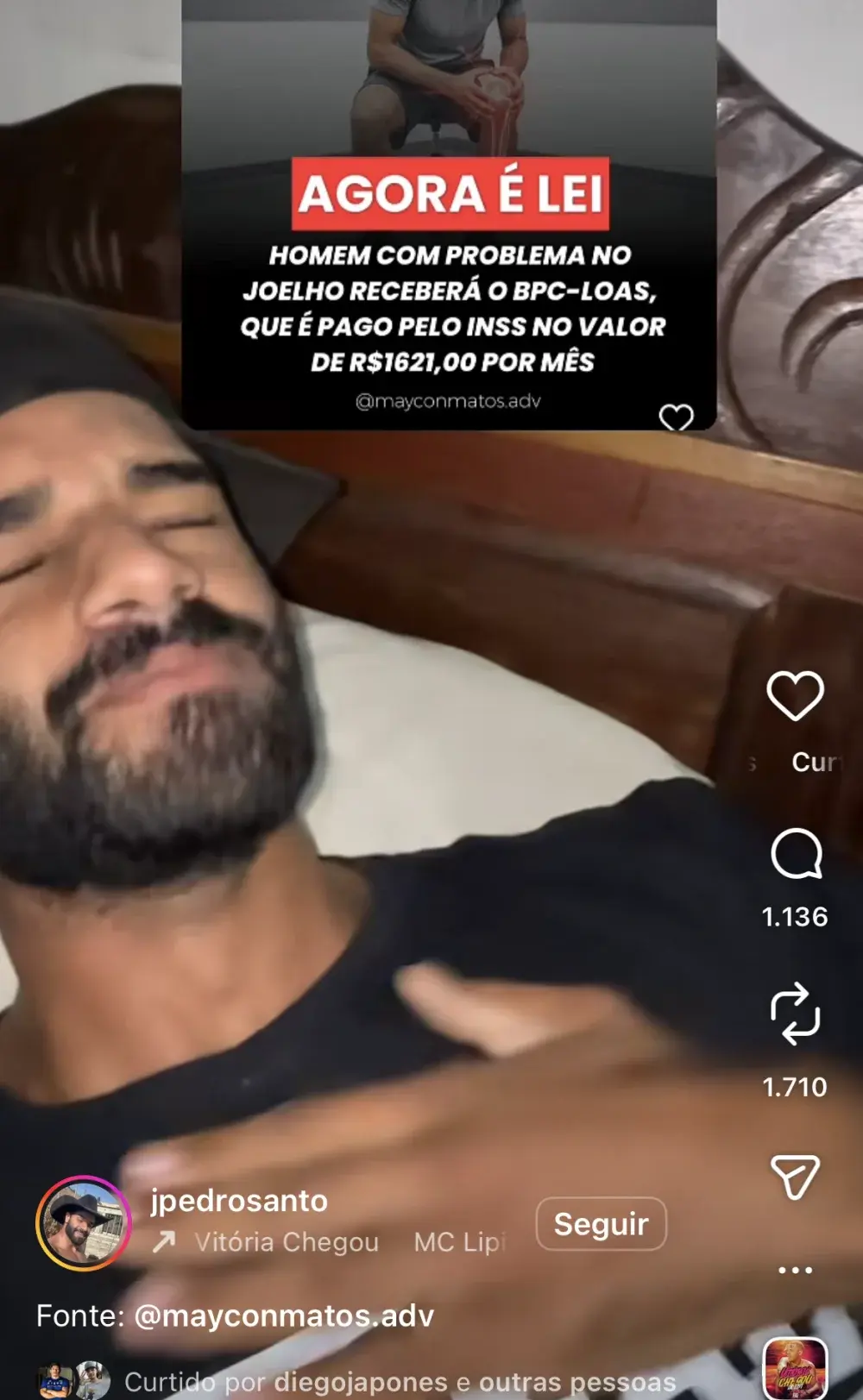
Task: Open the audio cover thumbnail
Action: [x=795, y=1369]
